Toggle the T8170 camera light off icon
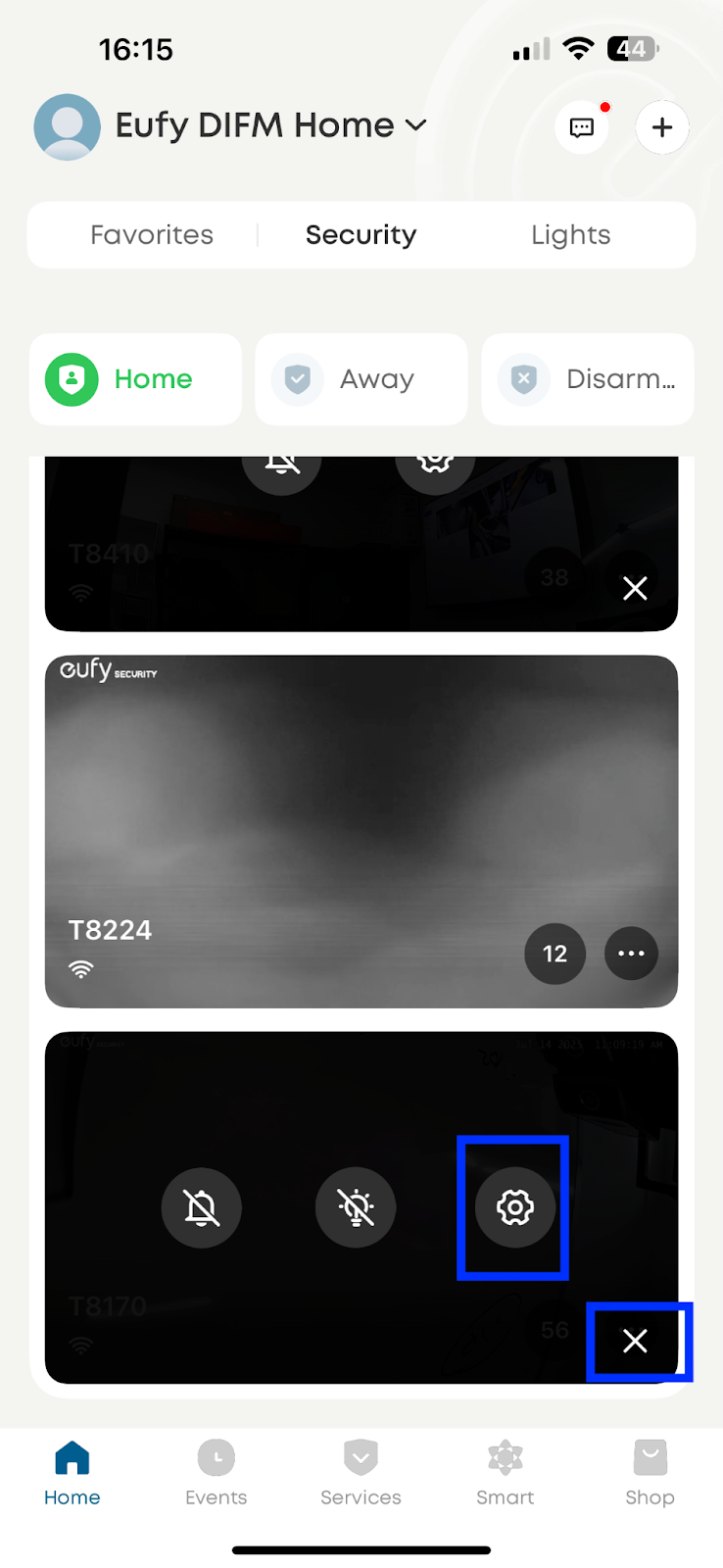 356,1207
